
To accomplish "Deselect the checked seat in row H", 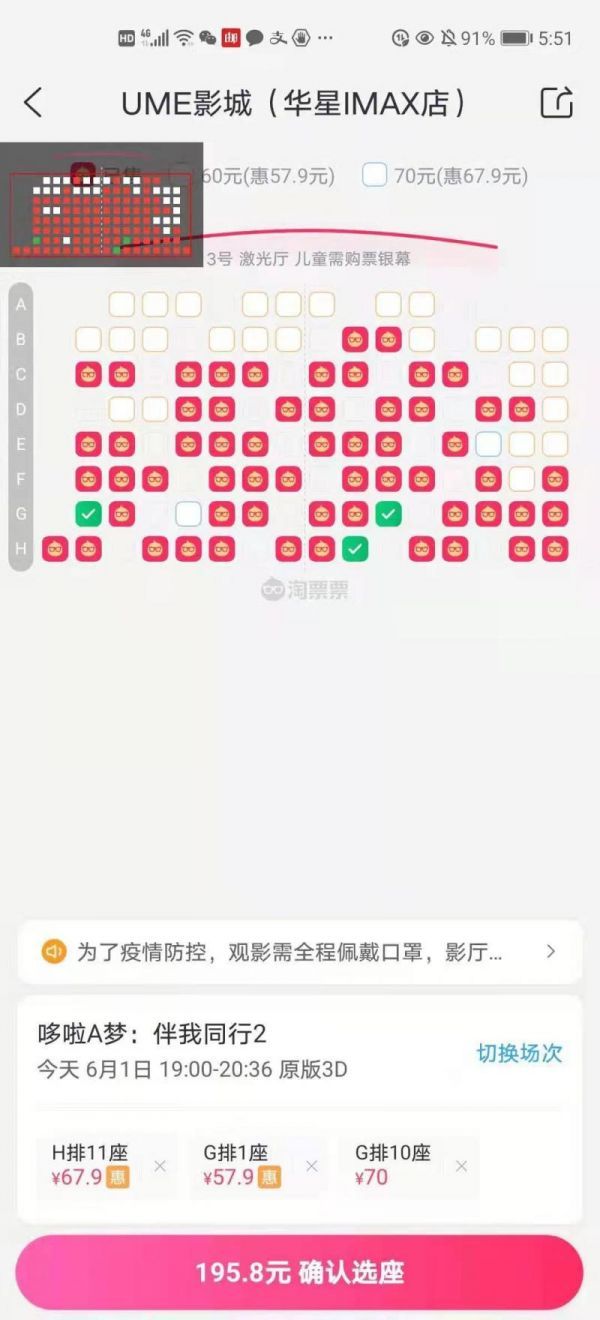I will coord(355,548).
